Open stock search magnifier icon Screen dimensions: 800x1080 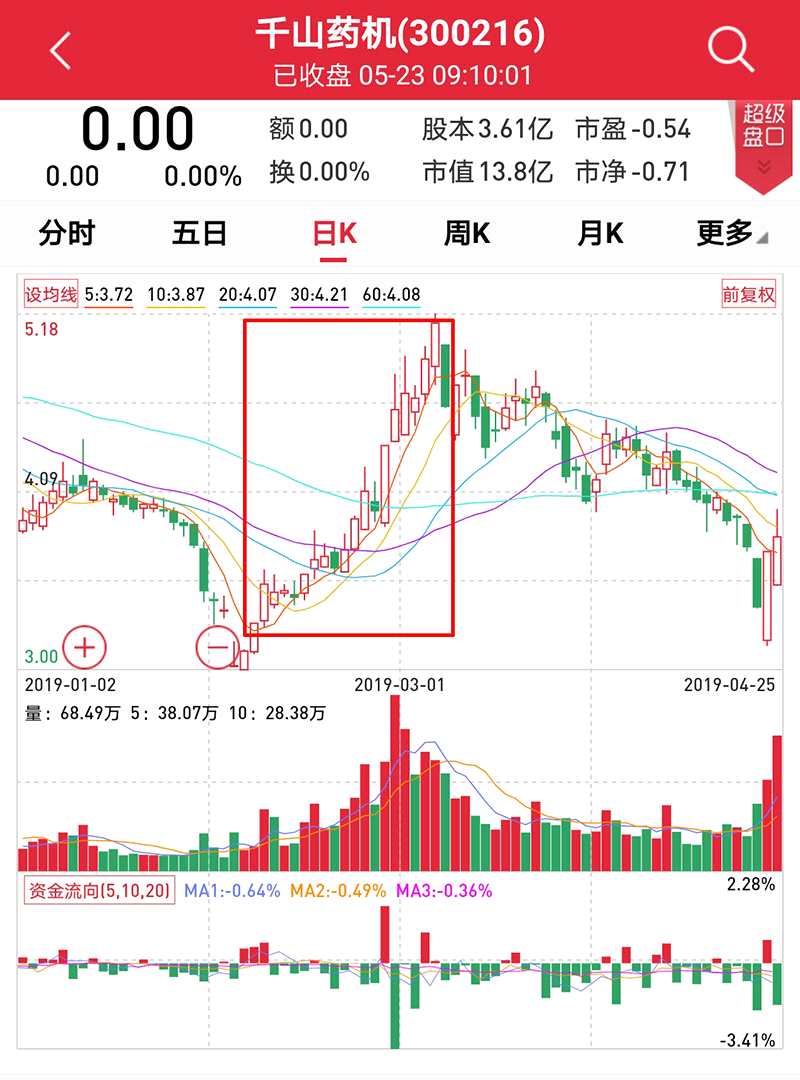730,49
